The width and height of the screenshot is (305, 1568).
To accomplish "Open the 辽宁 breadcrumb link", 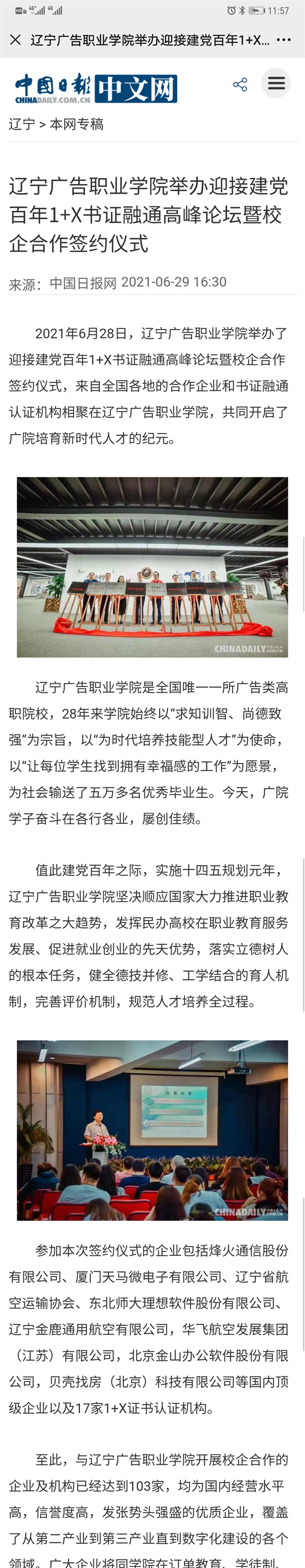I will [21, 125].
